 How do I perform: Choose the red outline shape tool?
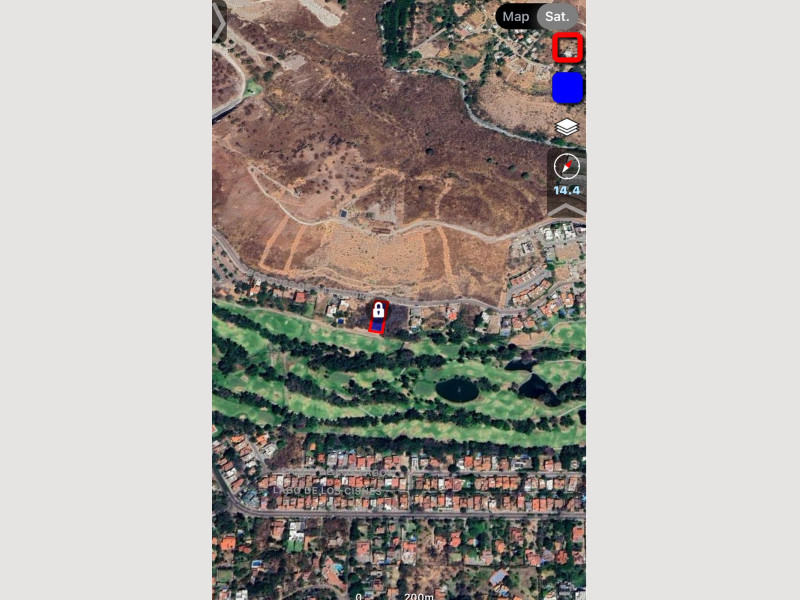[x=568, y=47]
